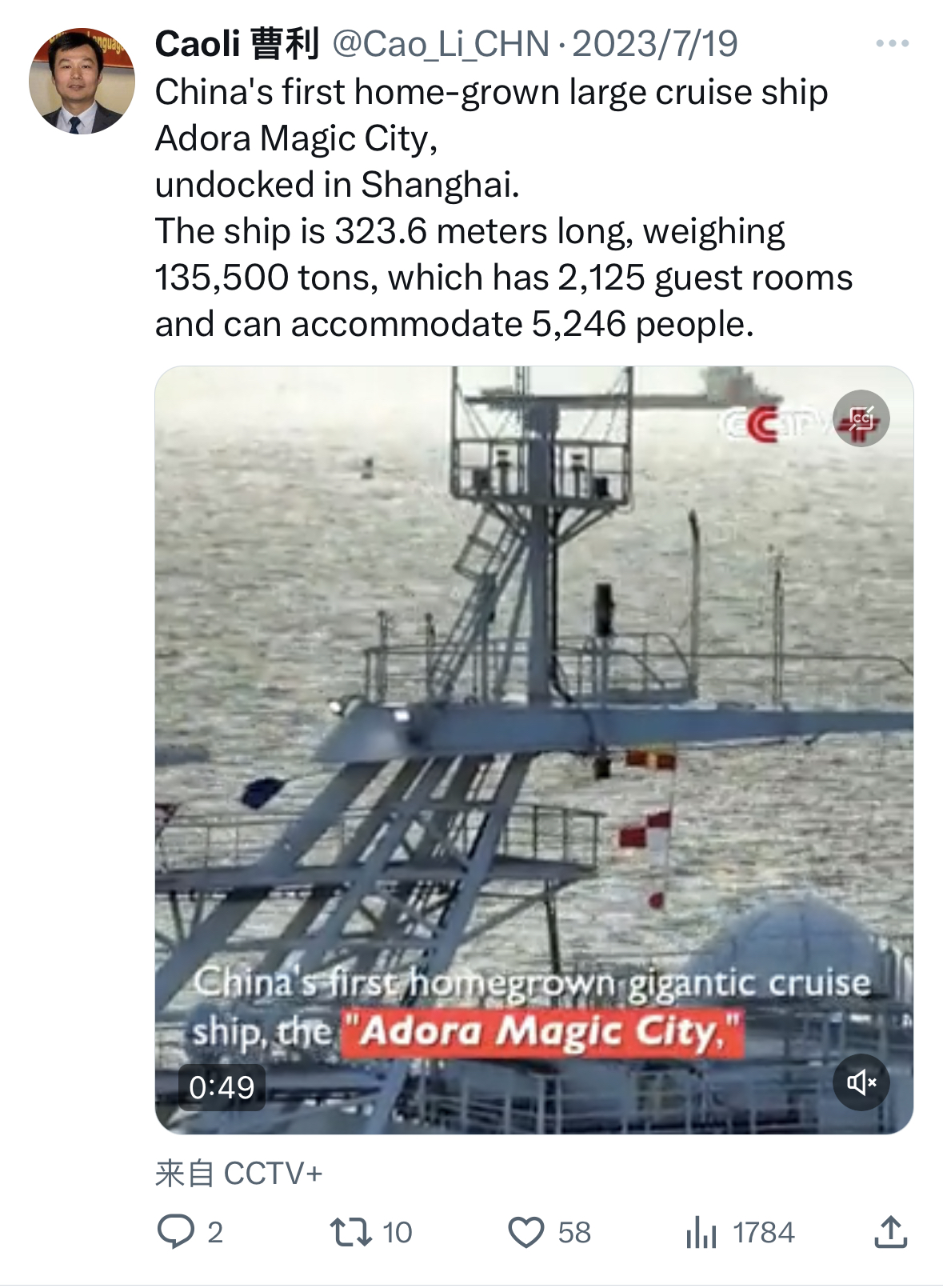This screenshot has height=1288, width=943.
Task: Toggle the video's closed captions
Action: (861, 418)
